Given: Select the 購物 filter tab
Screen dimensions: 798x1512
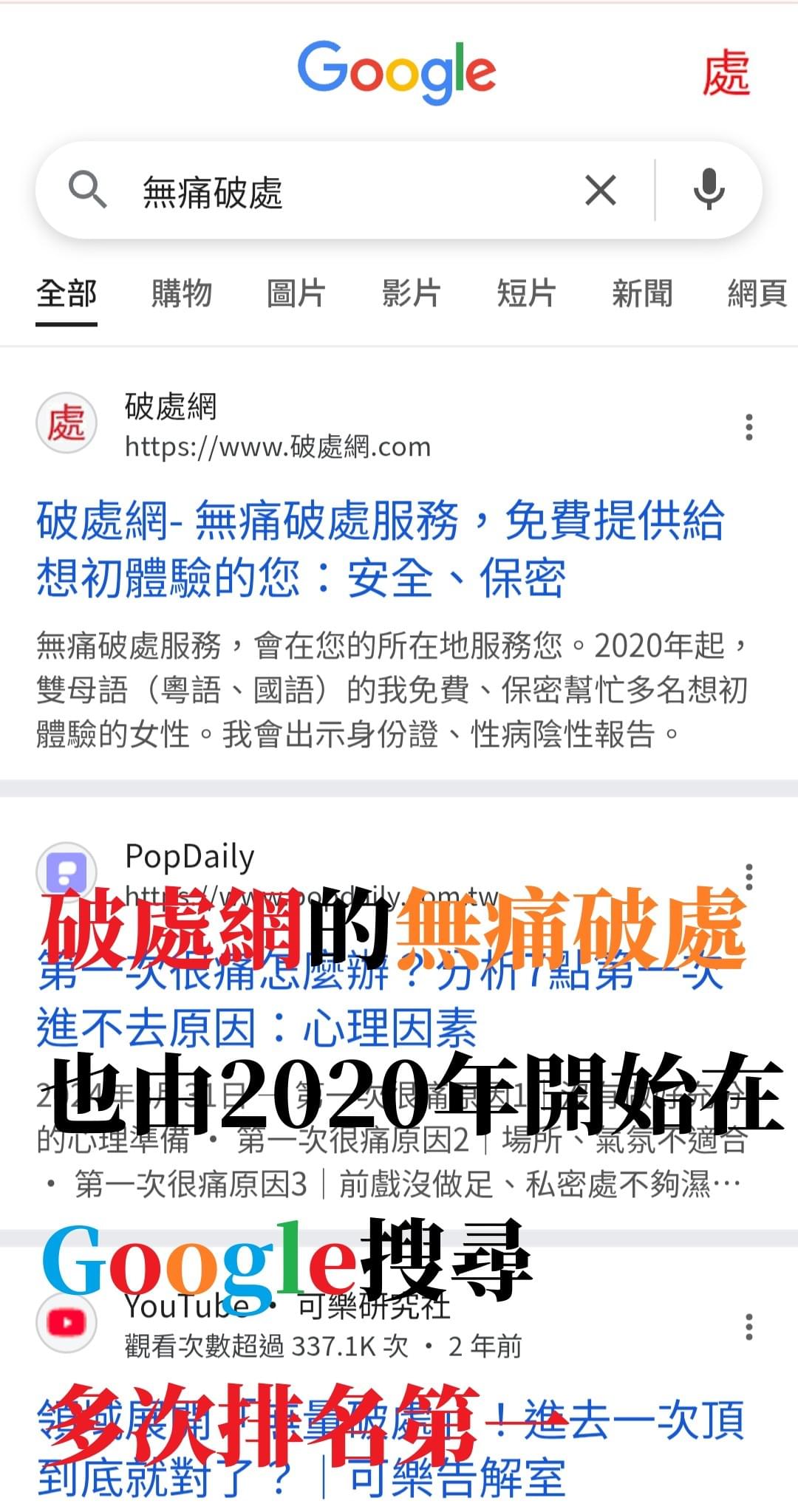Looking at the screenshot, I should (x=181, y=293).
